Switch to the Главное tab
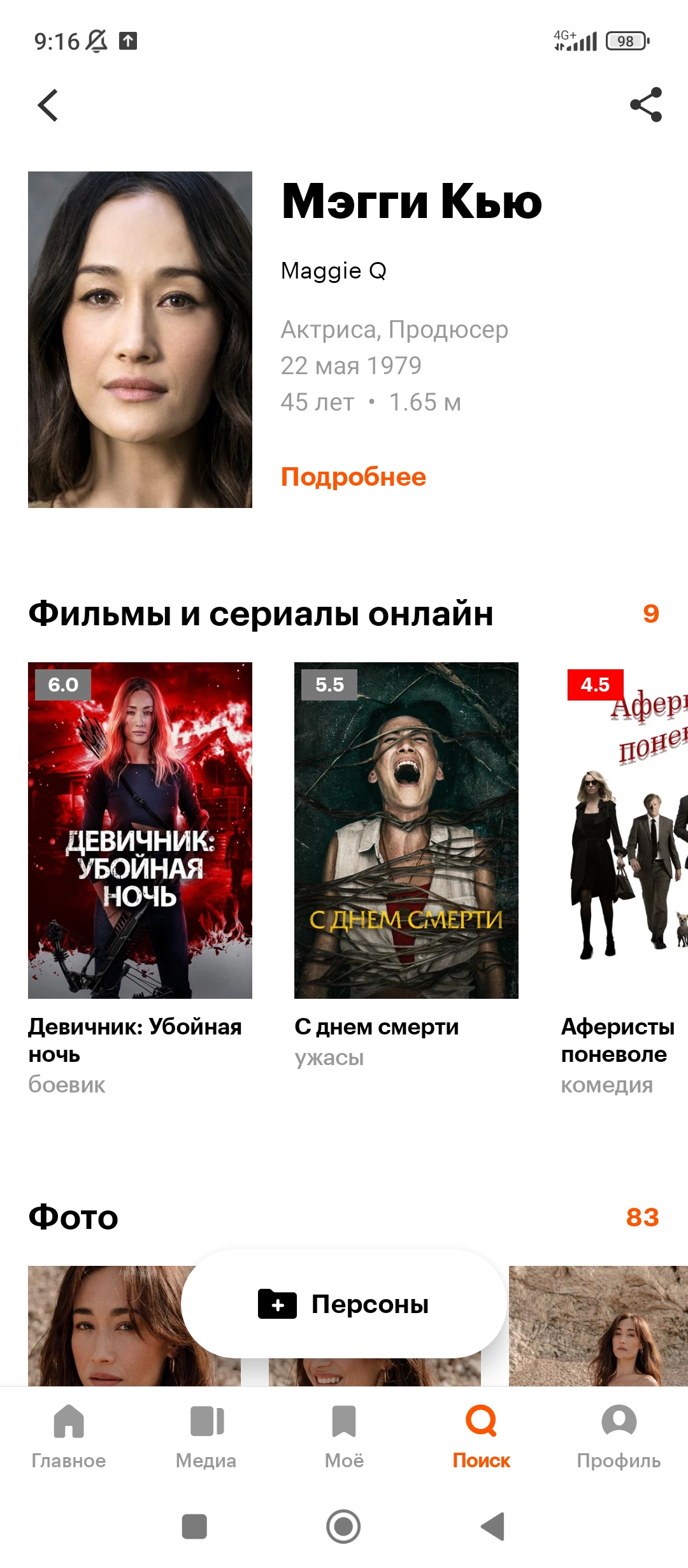Screen dimensions: 688x1568 (x=69, y=1434)
